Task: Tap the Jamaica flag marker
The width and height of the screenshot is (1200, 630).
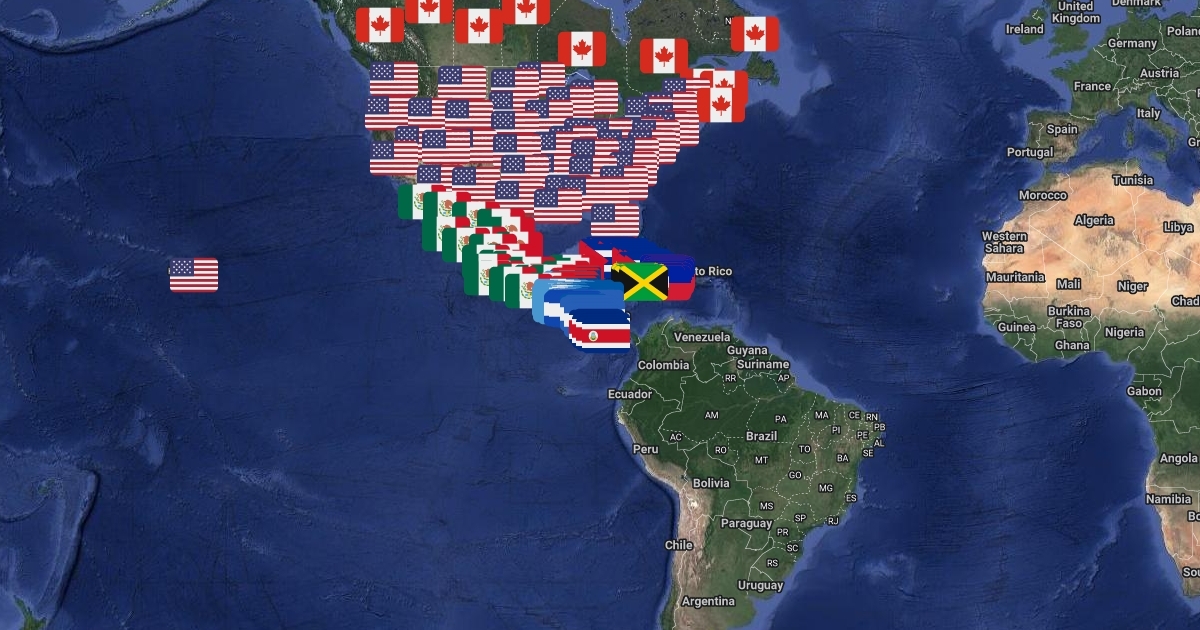Action: [644, 282]
